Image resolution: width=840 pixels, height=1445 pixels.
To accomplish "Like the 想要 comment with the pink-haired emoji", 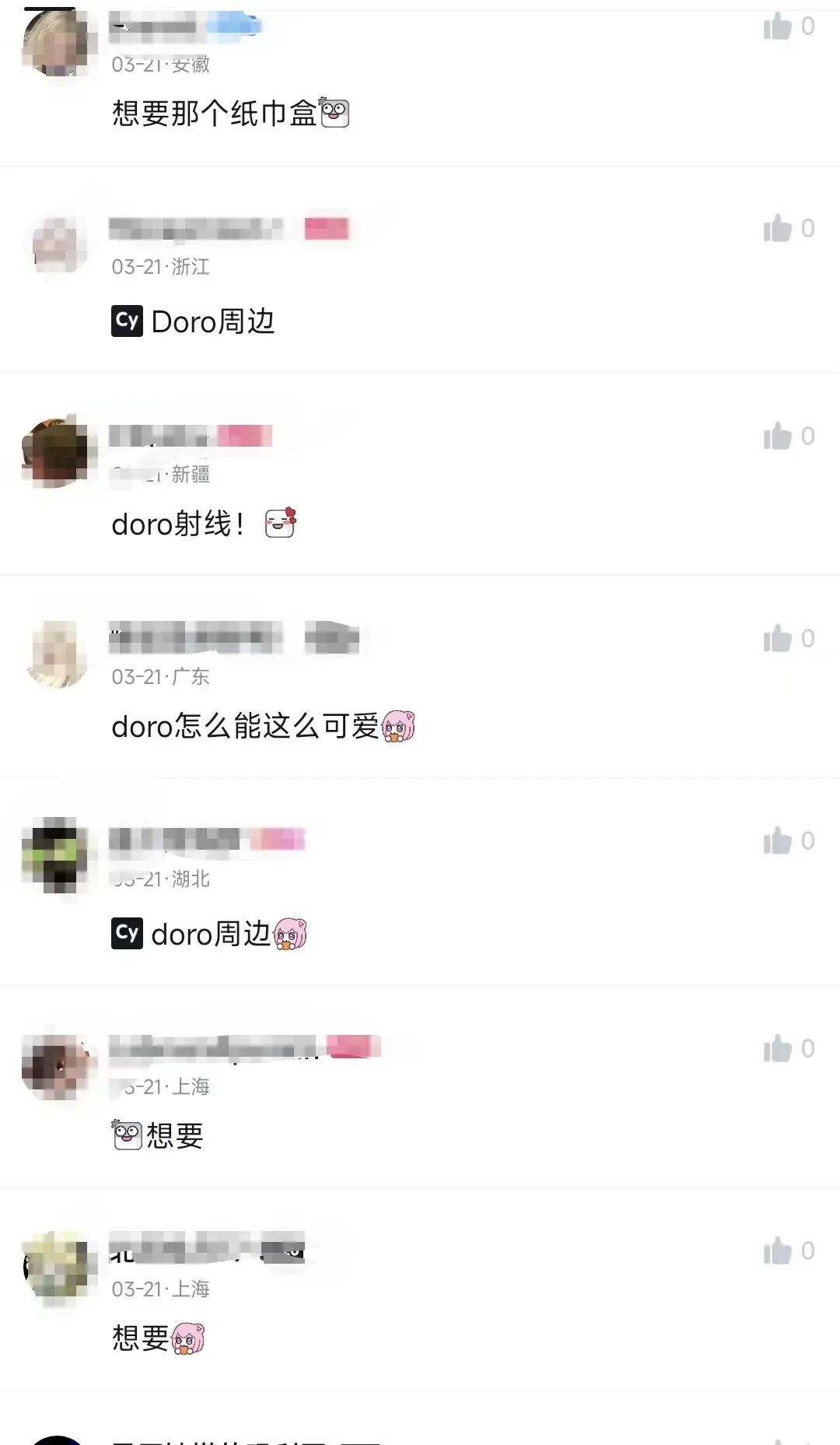I will 777,1251.
